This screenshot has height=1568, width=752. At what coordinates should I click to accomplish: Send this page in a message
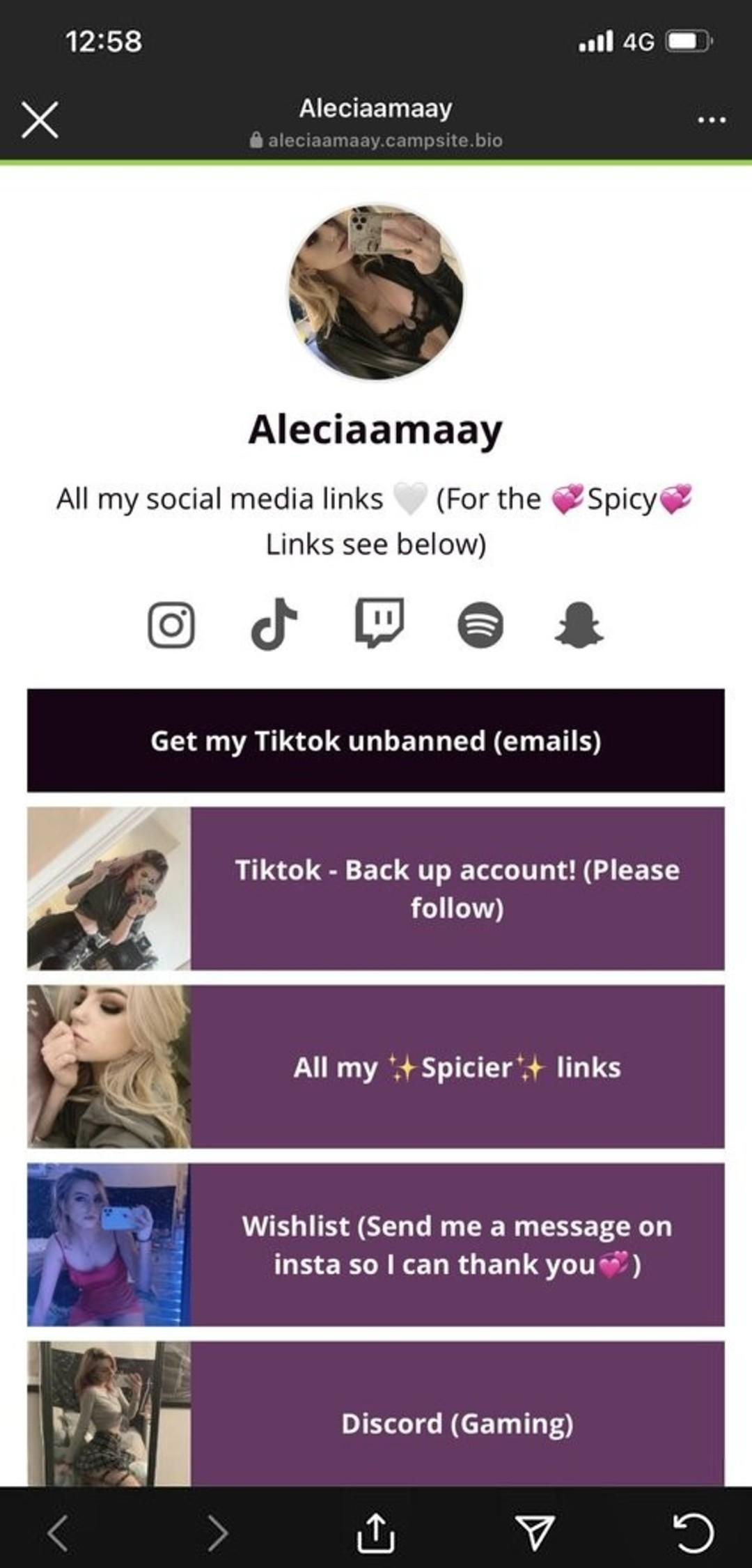pos(535,1533)
